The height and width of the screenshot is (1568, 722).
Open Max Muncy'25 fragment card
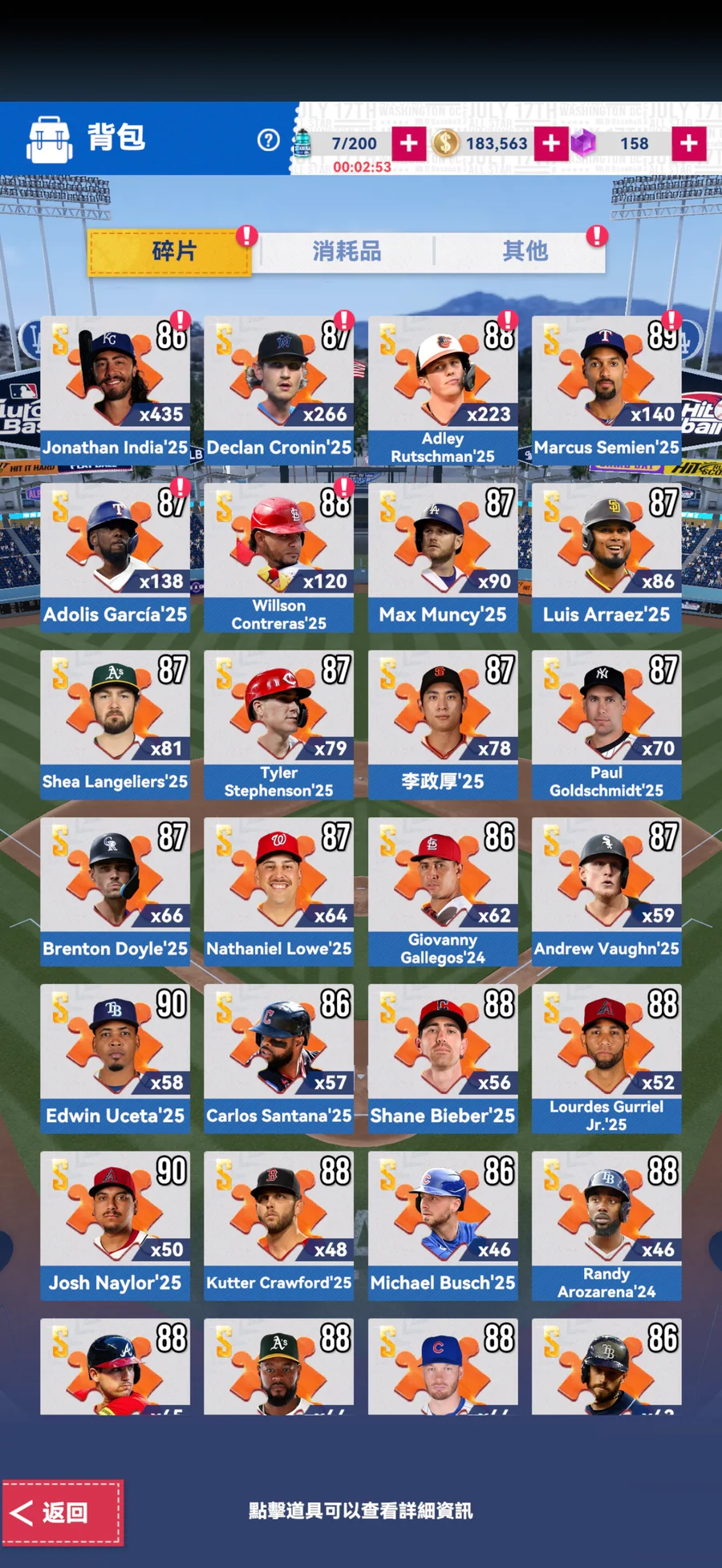(x=443, y=558)
